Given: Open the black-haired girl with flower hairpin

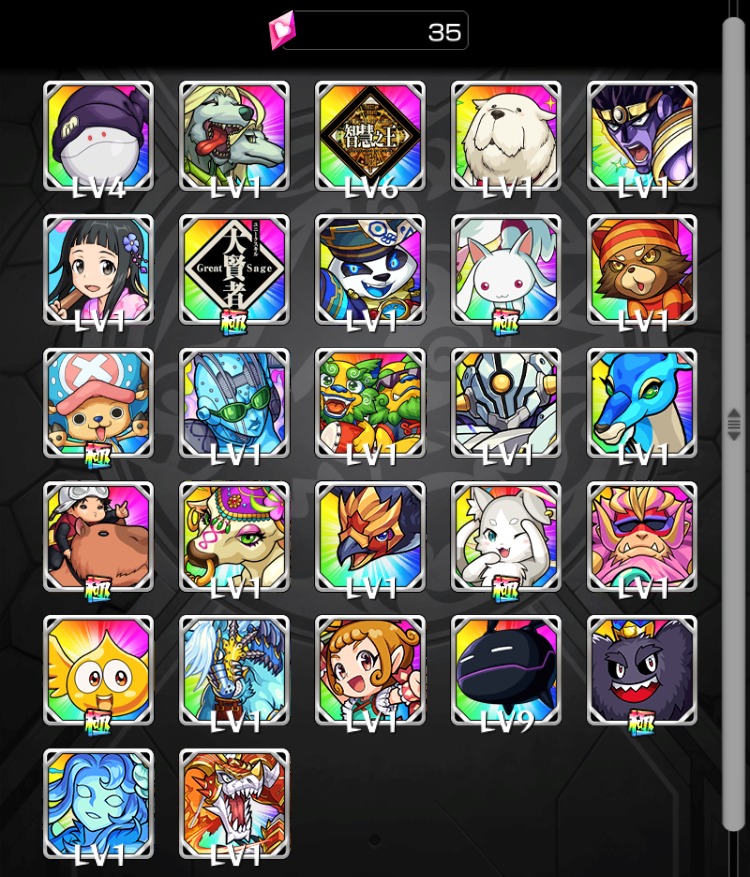Looking at the screenshot, I should [98, 268].
